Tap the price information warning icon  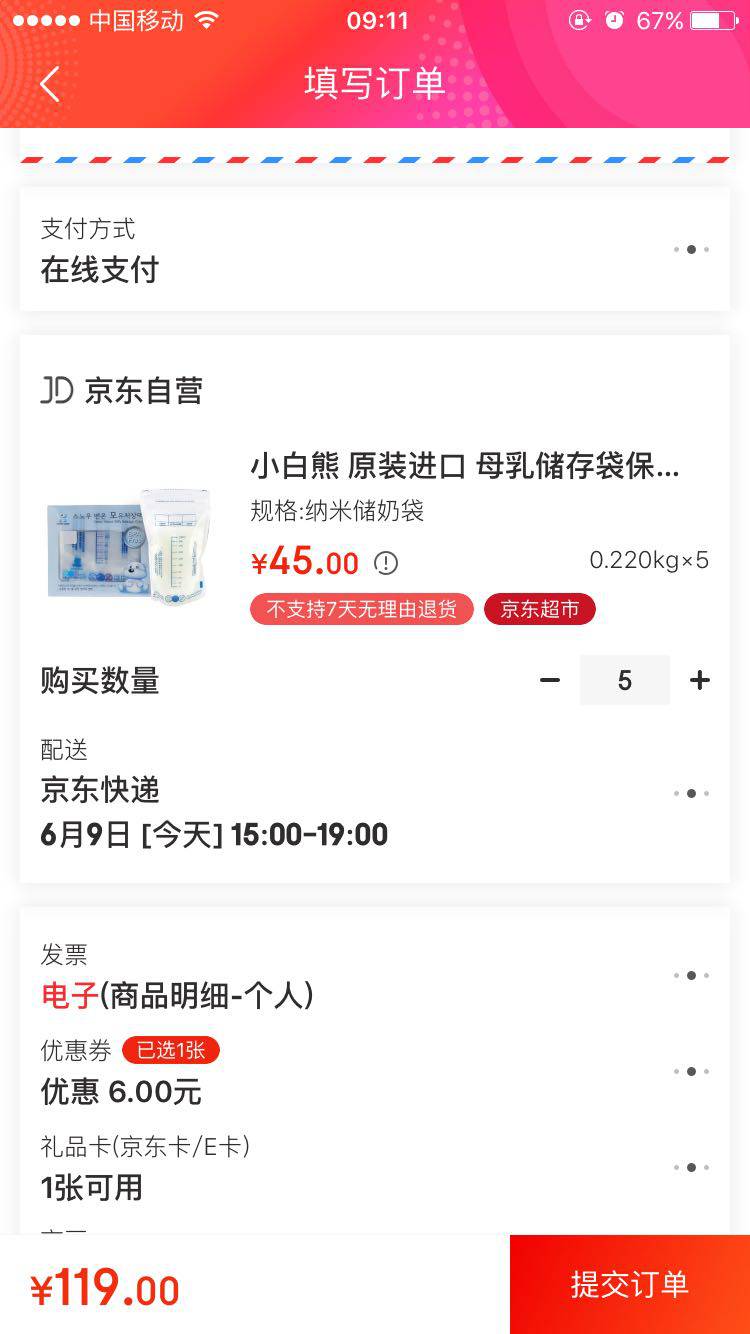click(384, 562)
